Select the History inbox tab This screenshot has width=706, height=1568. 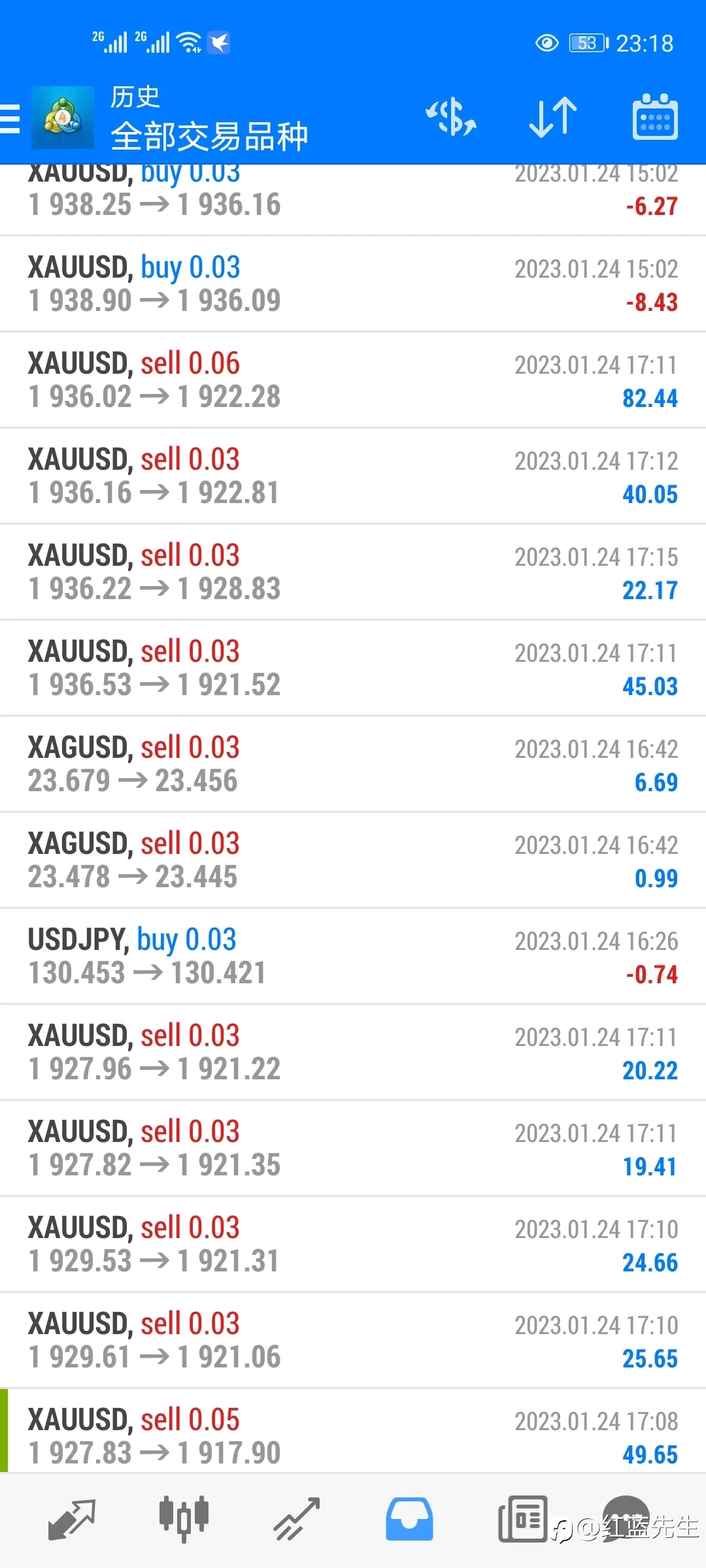point(409,1520)
